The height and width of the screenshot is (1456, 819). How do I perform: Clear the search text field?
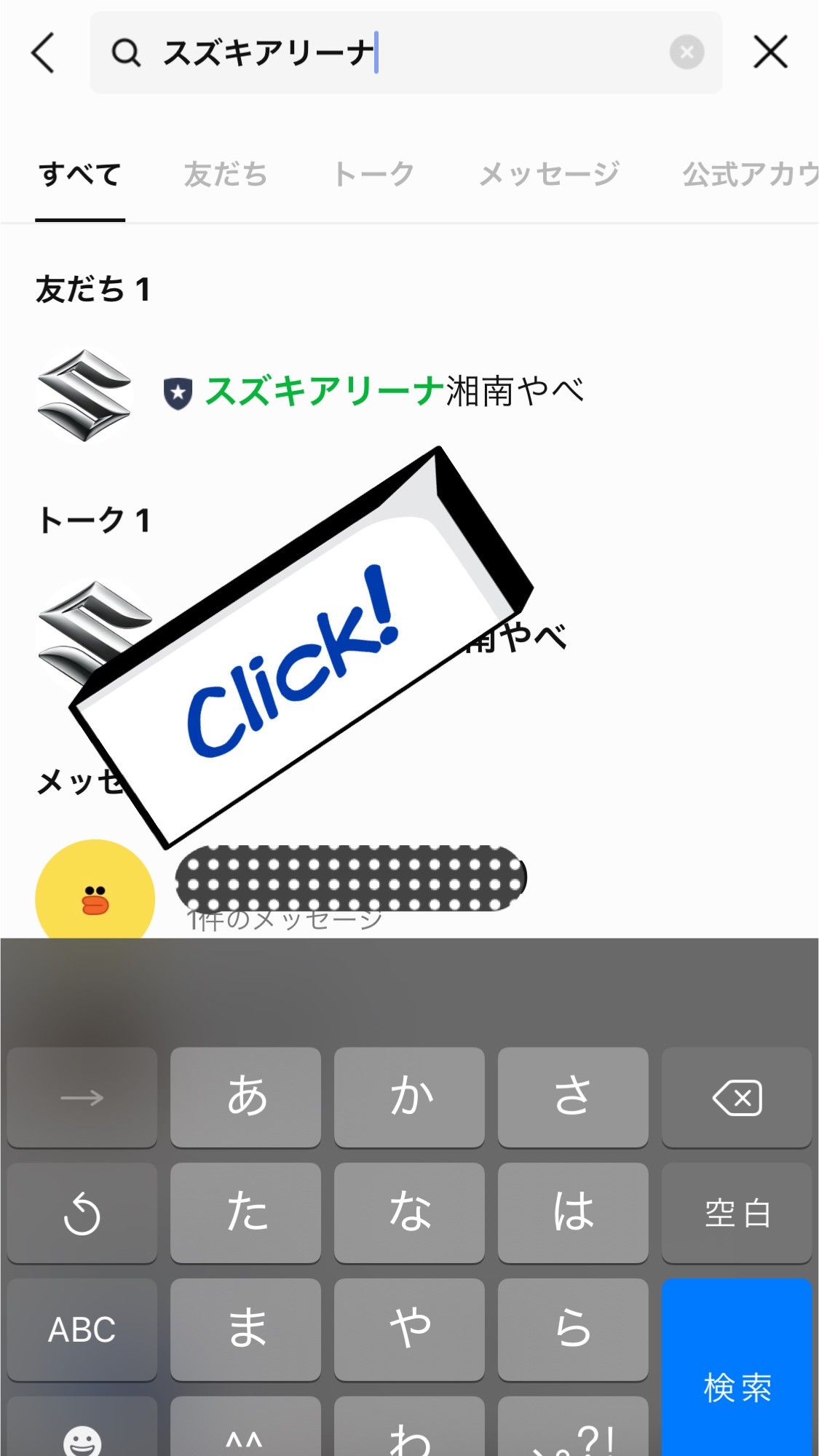[686, 52]
